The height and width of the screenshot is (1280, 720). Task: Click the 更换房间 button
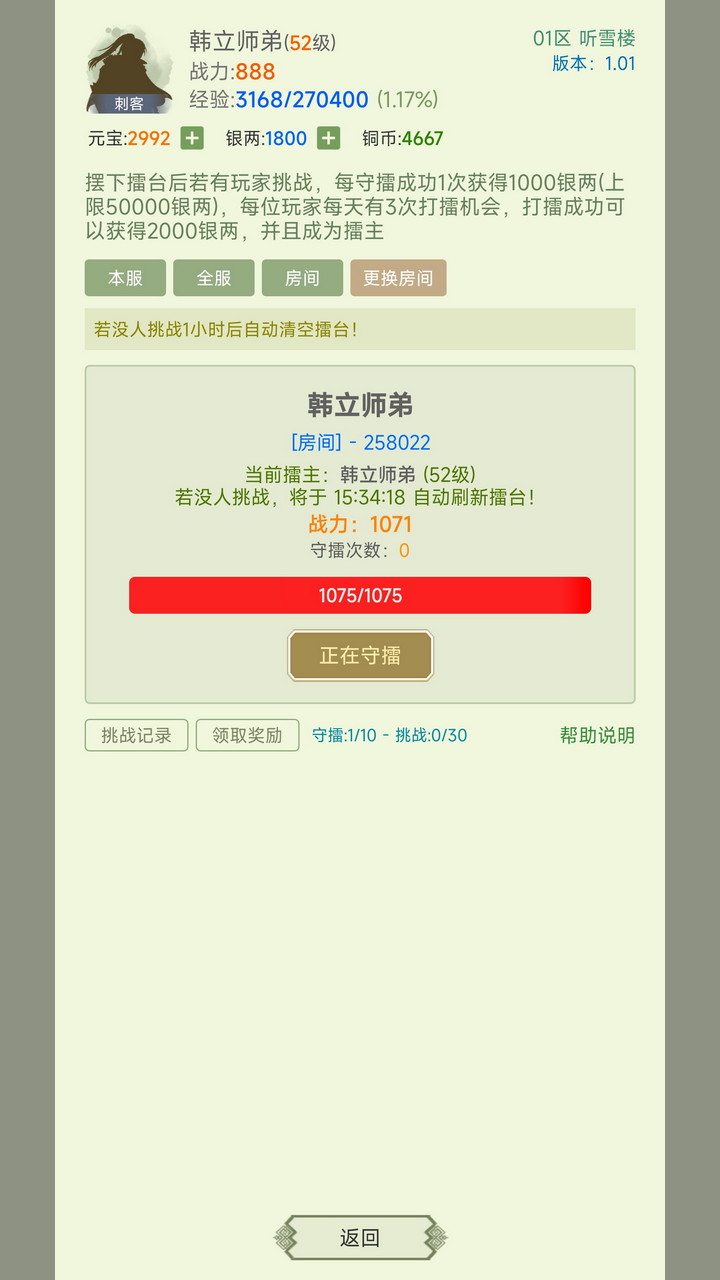pos(398,278)
